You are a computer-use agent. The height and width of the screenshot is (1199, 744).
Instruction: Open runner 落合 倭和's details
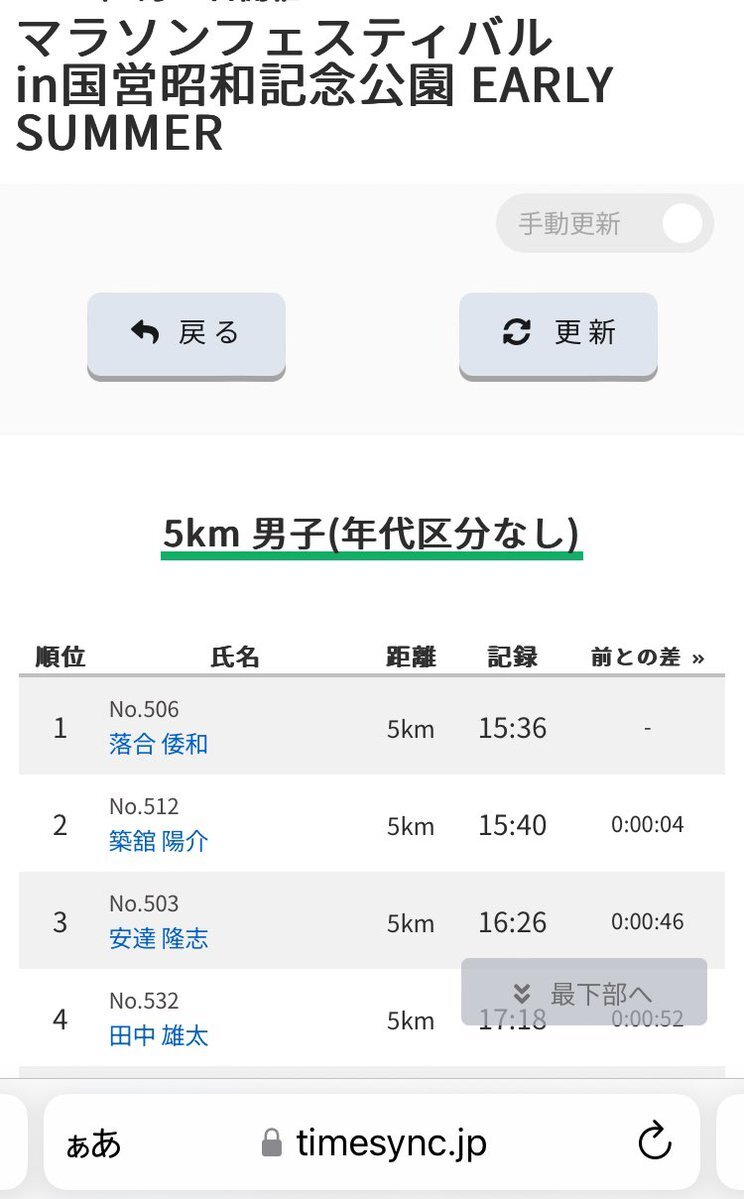(158, 743)
